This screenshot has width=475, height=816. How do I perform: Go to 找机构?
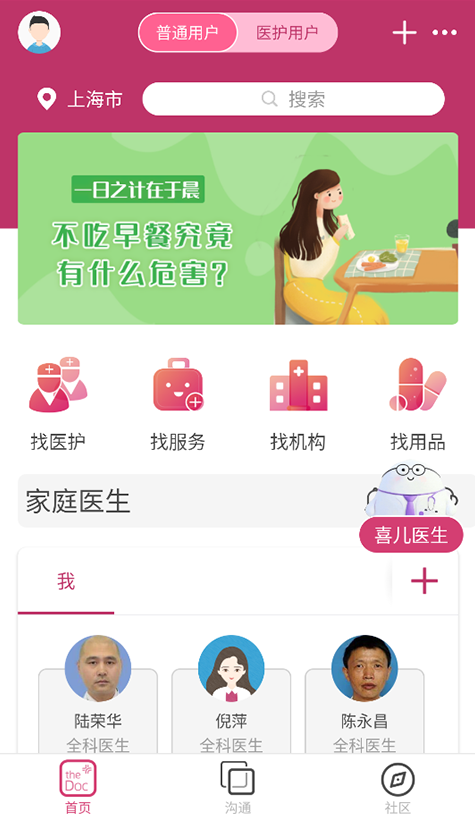click(x=298, y=404)
